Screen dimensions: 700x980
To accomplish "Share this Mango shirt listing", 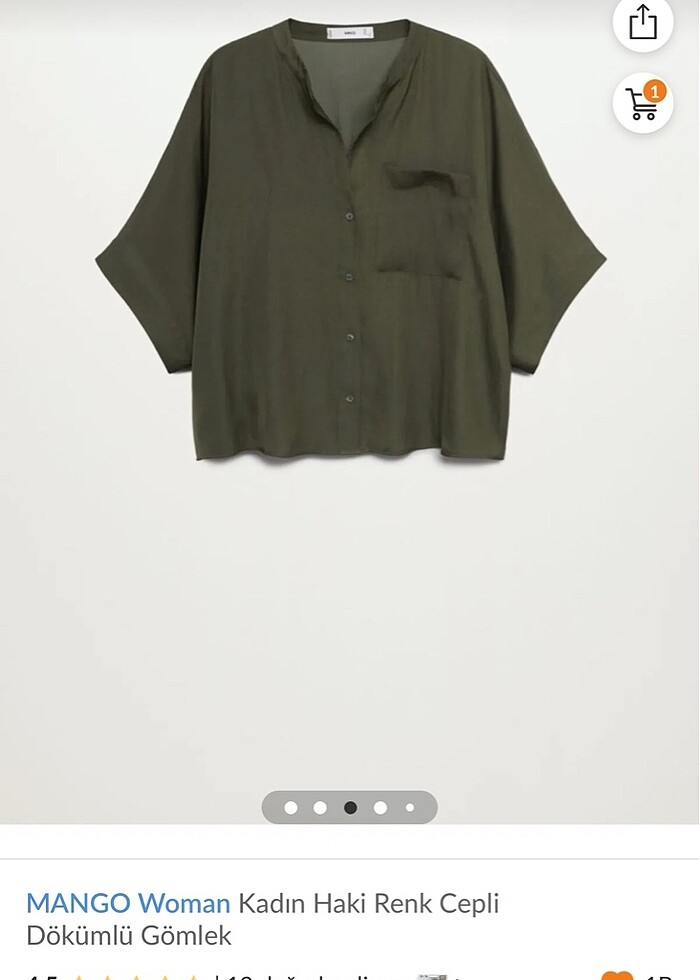I will (643, 23).
